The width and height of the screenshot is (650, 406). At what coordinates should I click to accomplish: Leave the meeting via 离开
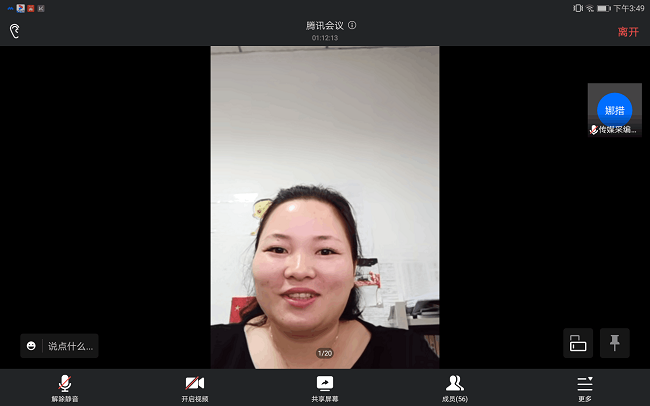tap(627, 32)
